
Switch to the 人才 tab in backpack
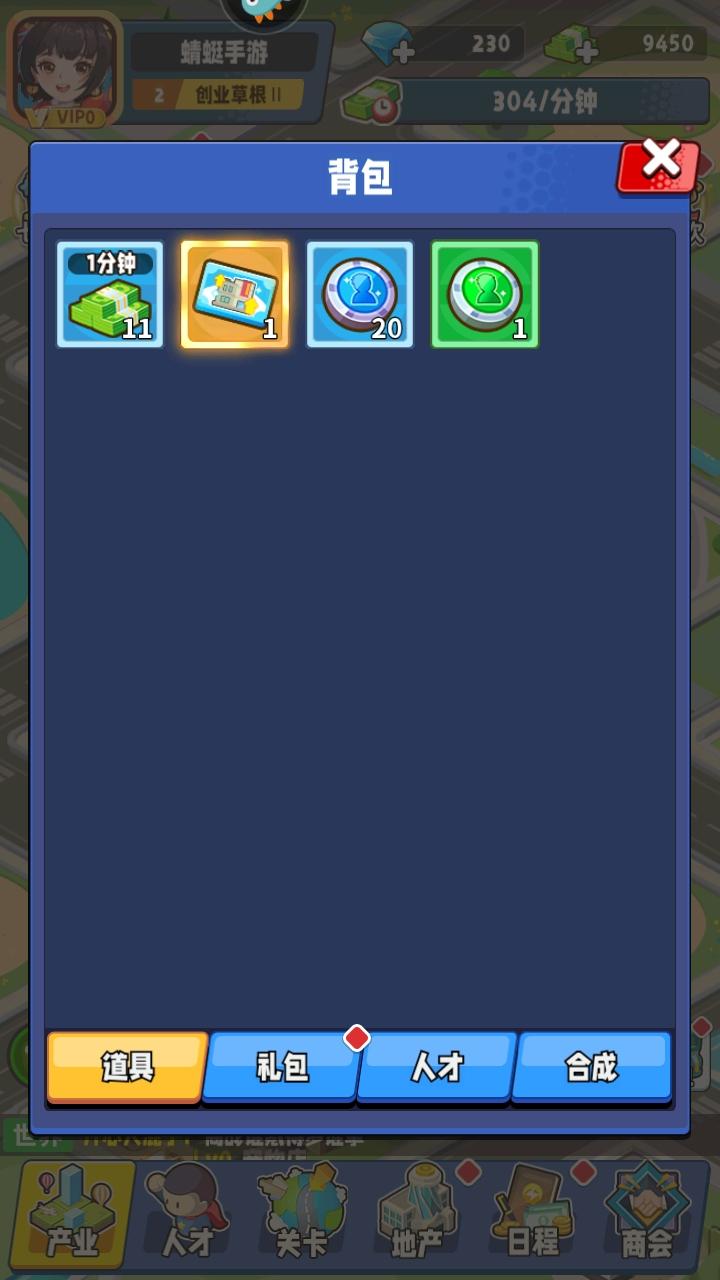pyautogui.click(x=437, y=1067)
